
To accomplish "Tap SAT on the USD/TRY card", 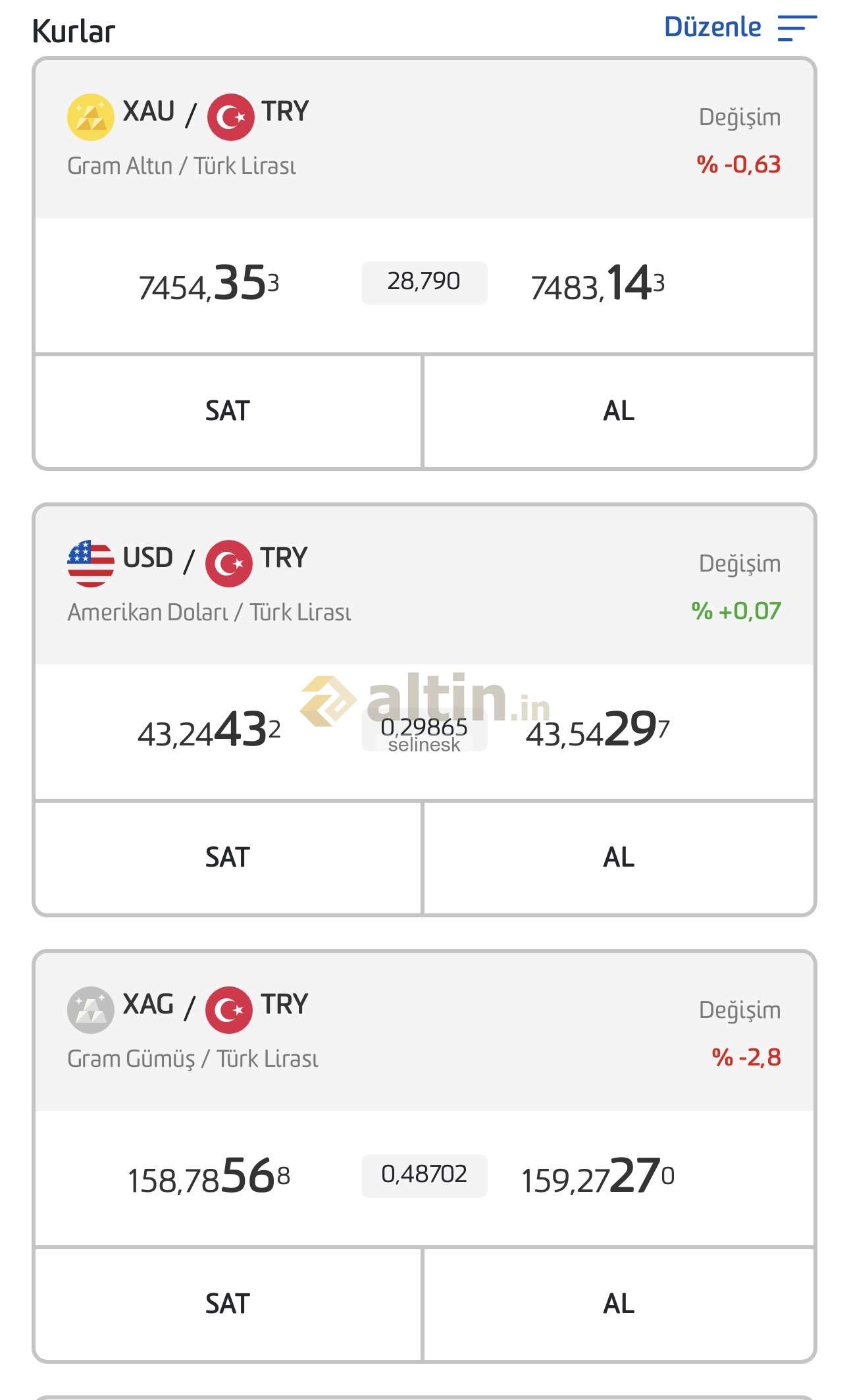I will point(228,857).
